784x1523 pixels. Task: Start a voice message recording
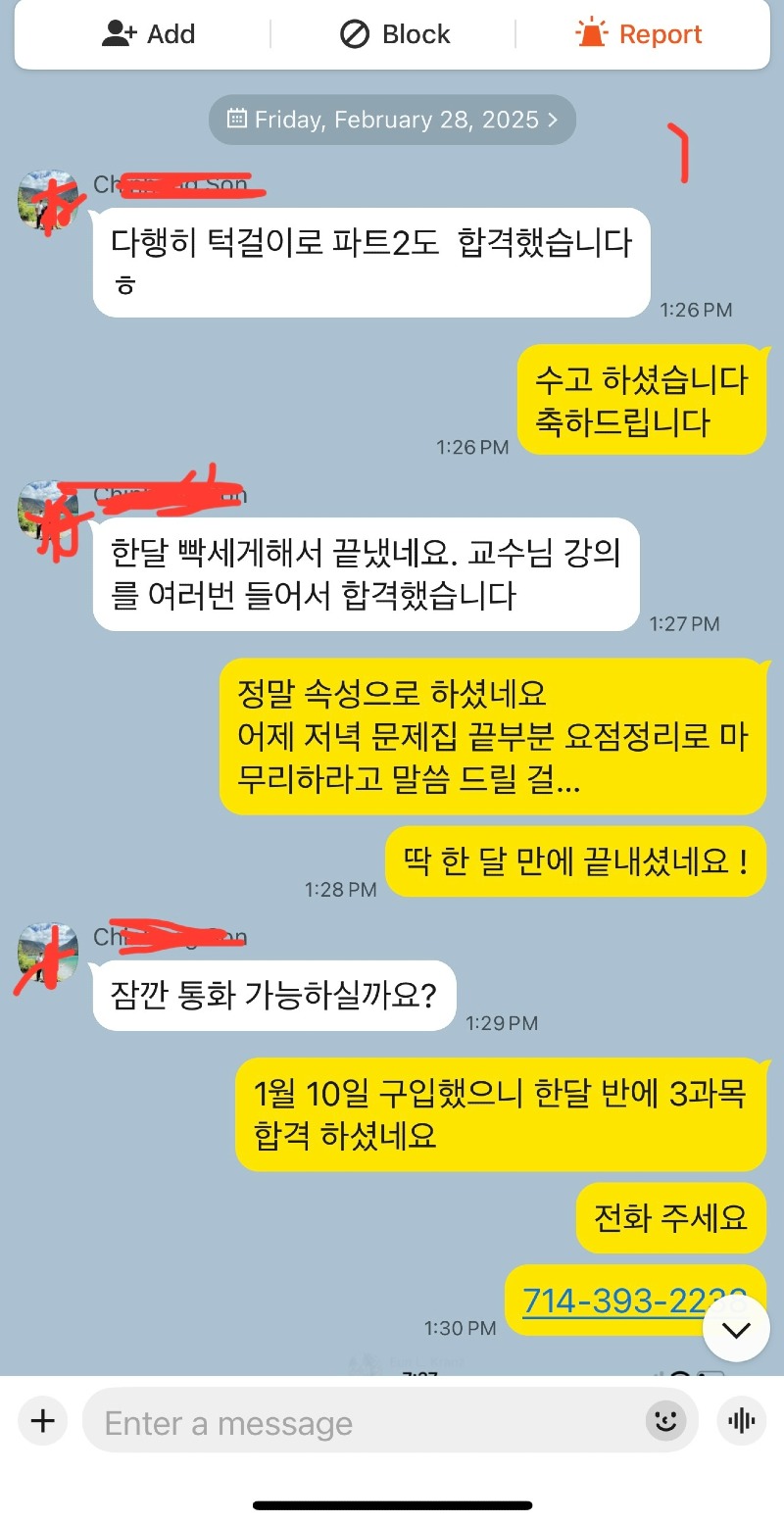[x=742, y=1421]
